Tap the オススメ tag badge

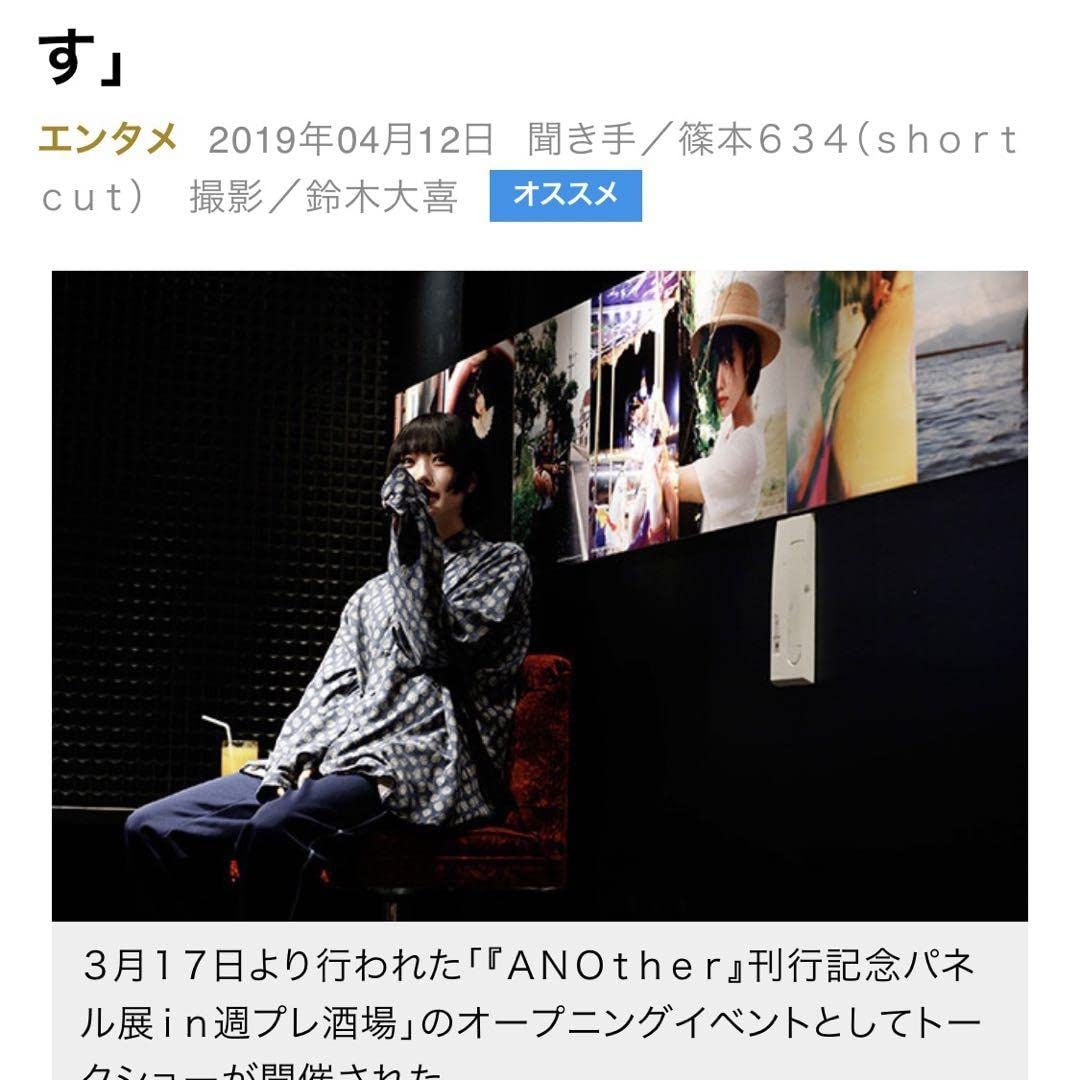click(565, 196)
